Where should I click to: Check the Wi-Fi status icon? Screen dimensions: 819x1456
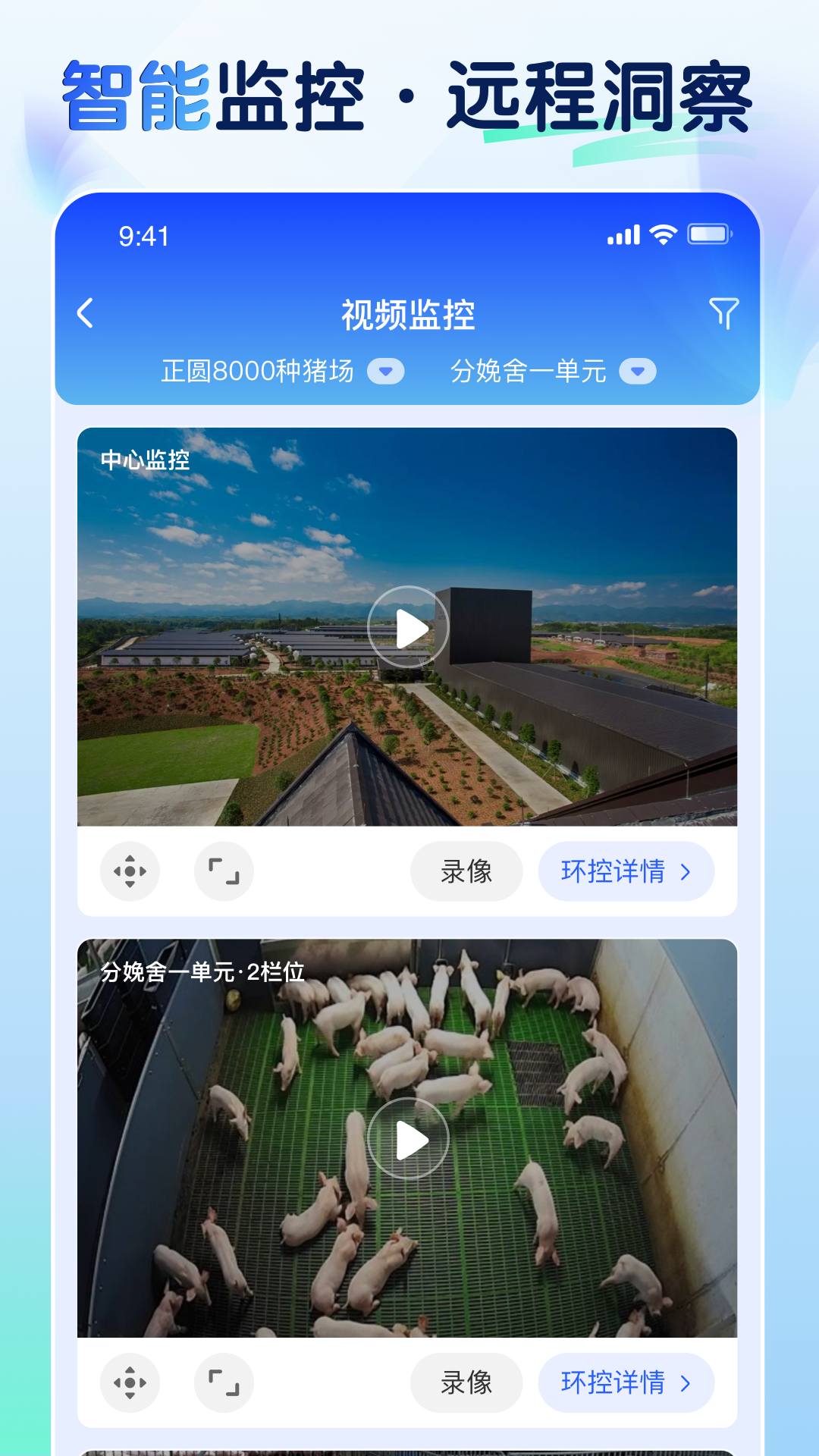click(663, 236)
